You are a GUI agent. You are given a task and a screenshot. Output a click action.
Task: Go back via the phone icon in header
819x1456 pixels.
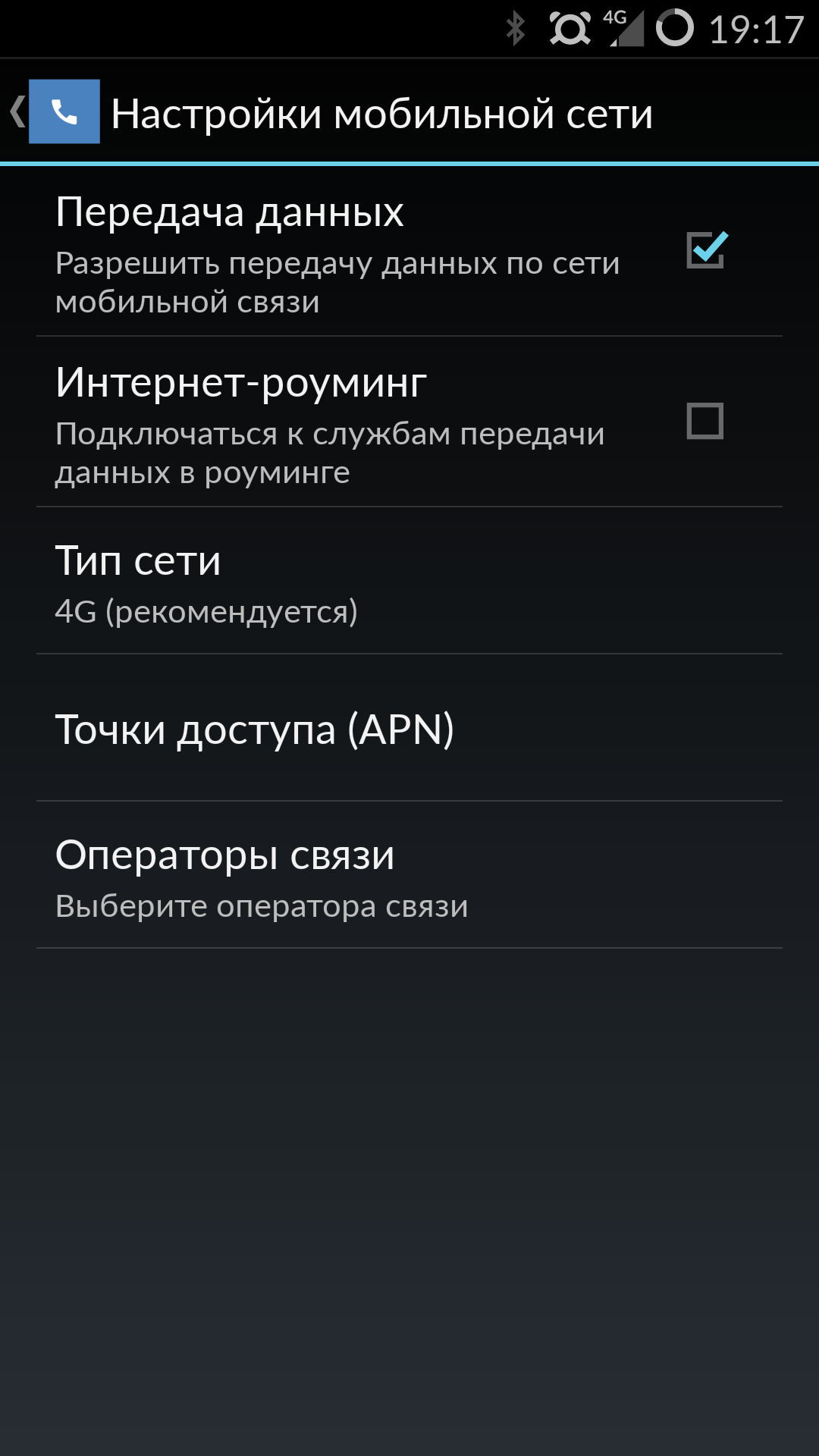pos(64,112)
